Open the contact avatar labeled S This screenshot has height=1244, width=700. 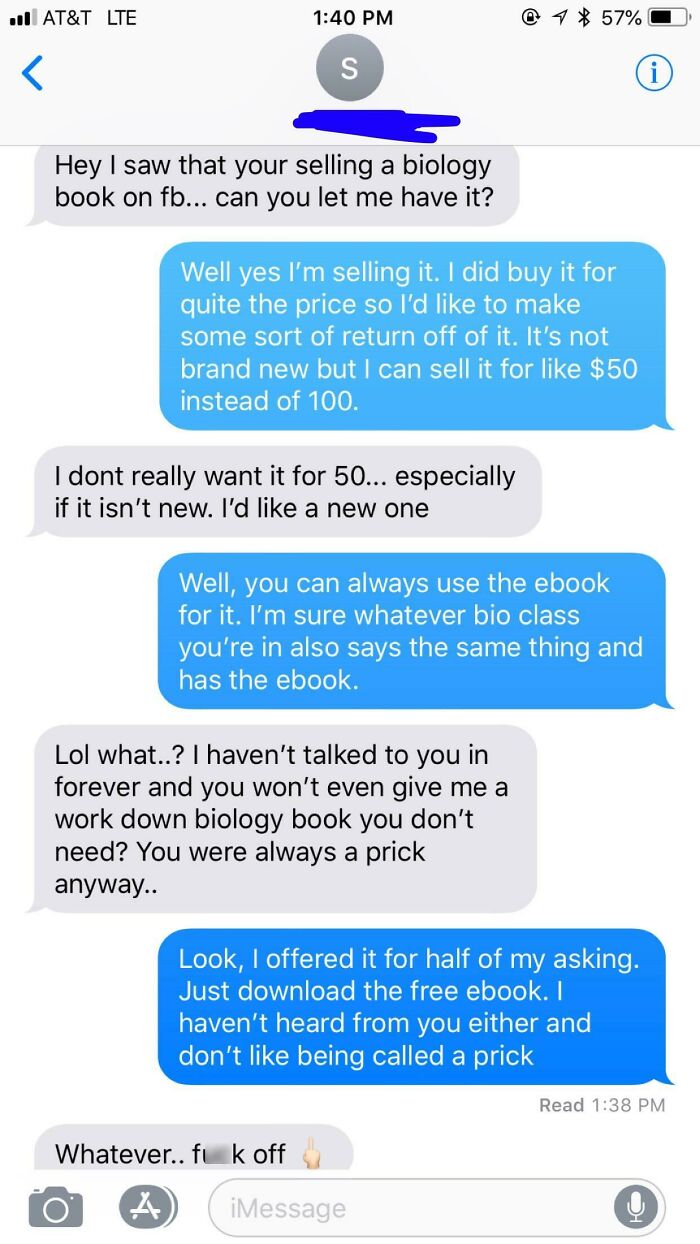pyautogui.click(x=349, y=67)
